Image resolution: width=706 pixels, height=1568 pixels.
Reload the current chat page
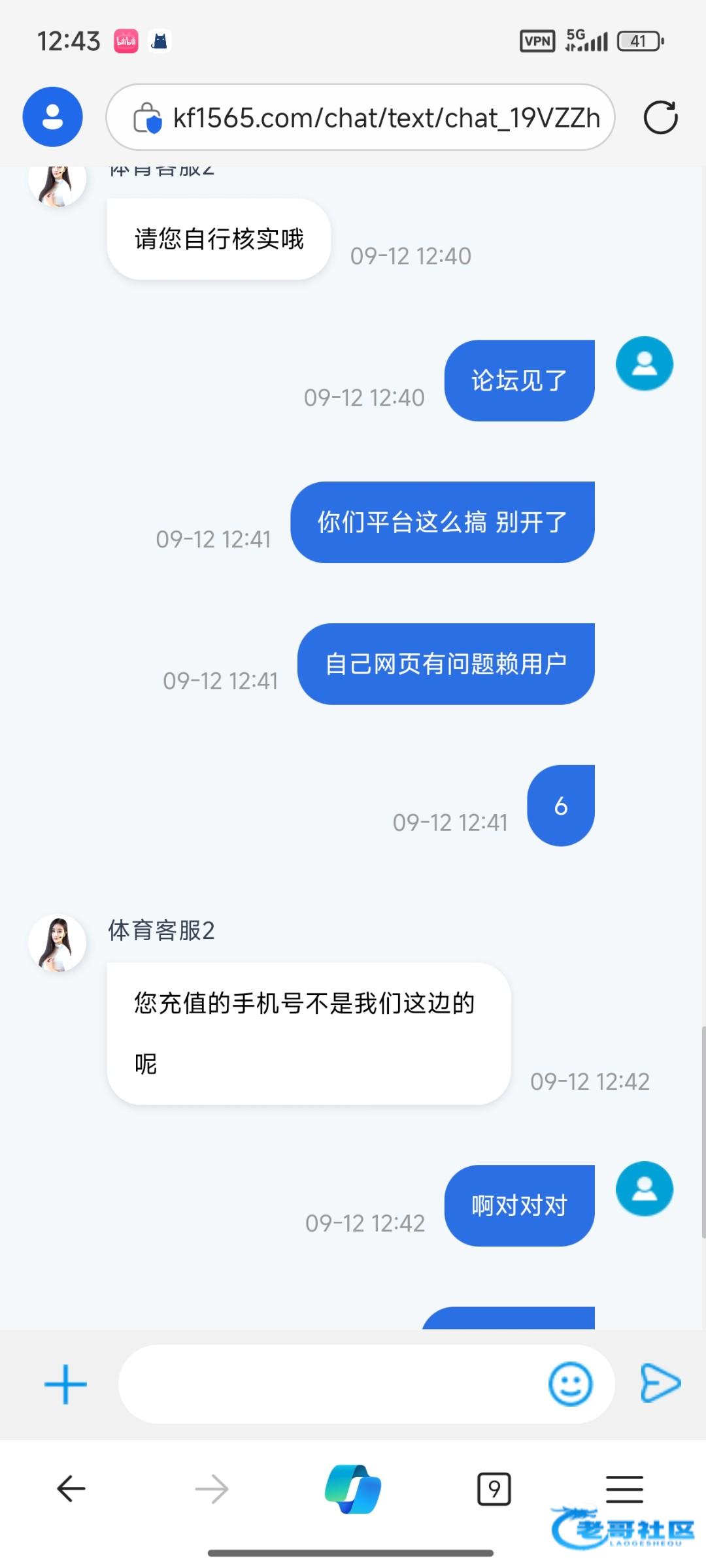pos(660,118)
